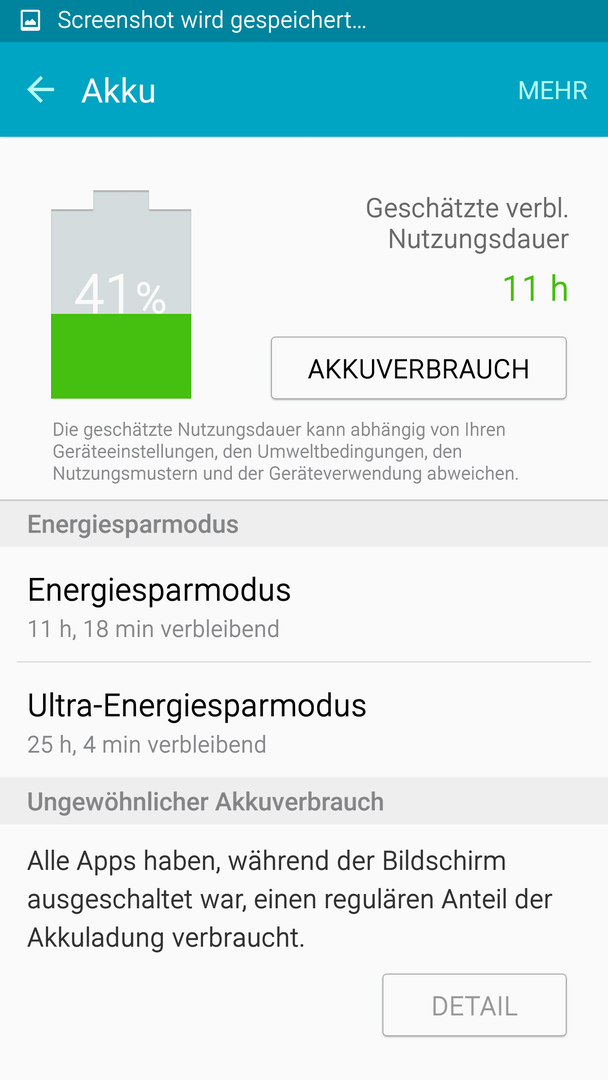Tap the AKKUVERBRAUCH button
The height and width of the screenshot is (1080, 608).
point(419,368)
